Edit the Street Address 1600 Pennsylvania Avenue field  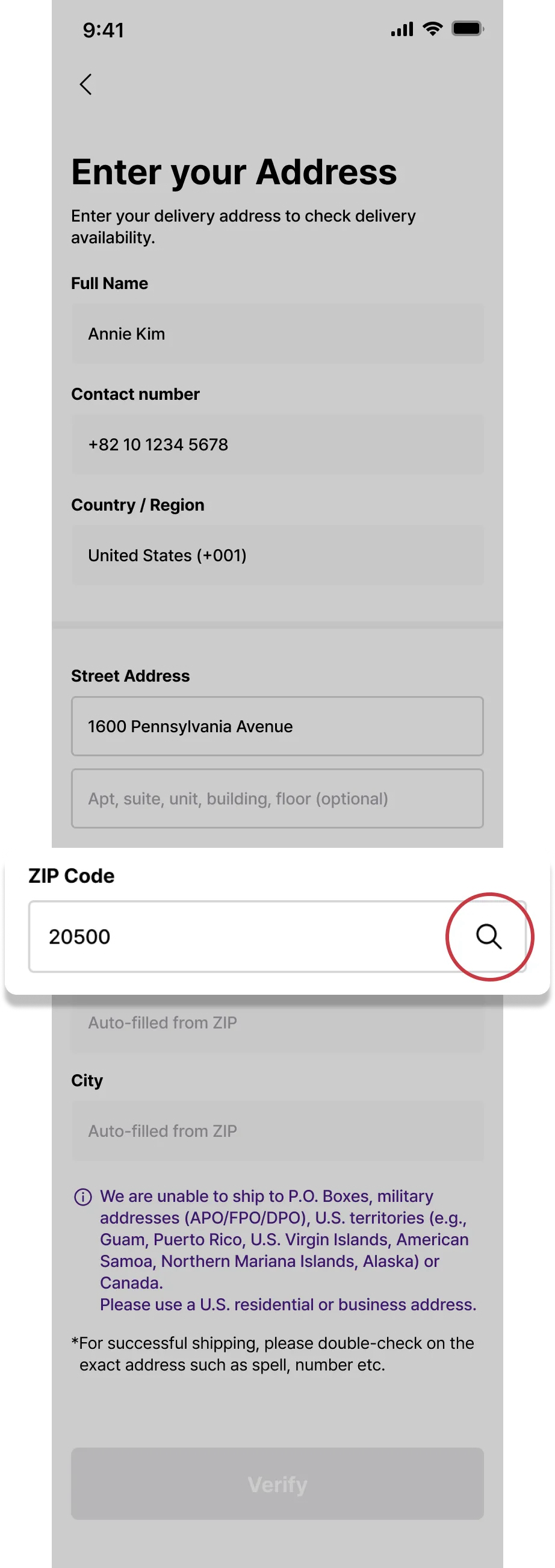277,726
